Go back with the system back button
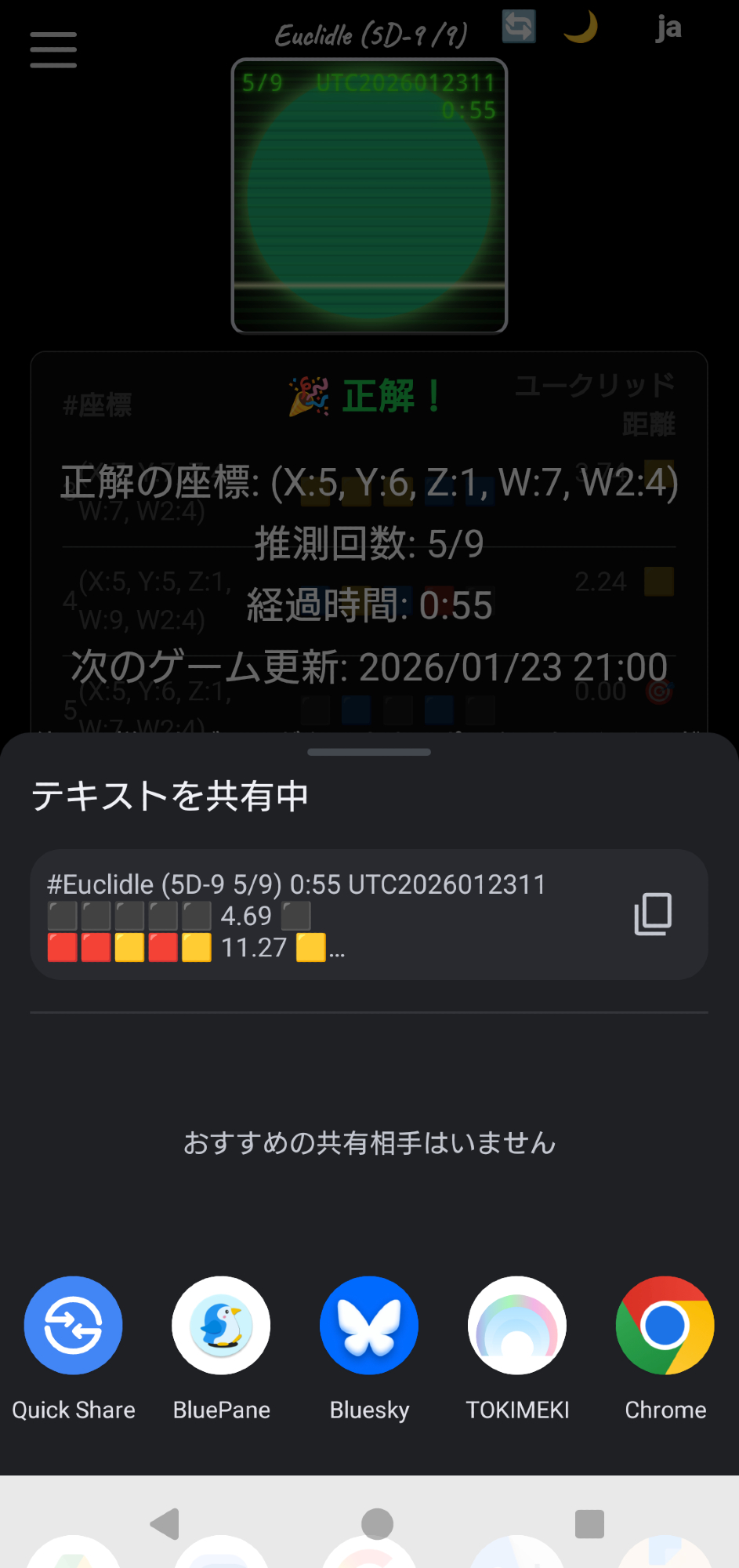The height and width of the screenshot is (1568, 739). point(165,1524)
